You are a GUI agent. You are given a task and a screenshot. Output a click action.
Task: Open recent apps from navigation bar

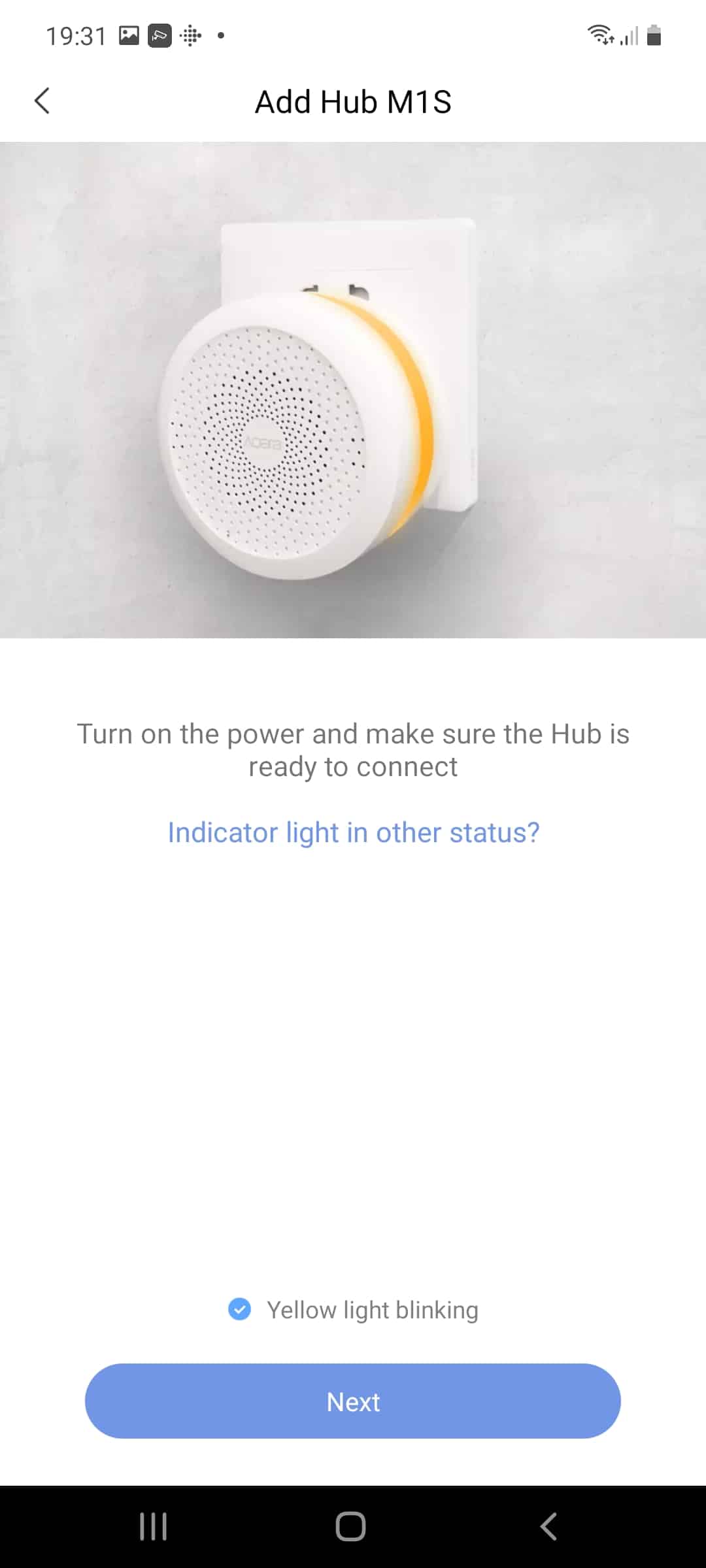coord(154,1527)
